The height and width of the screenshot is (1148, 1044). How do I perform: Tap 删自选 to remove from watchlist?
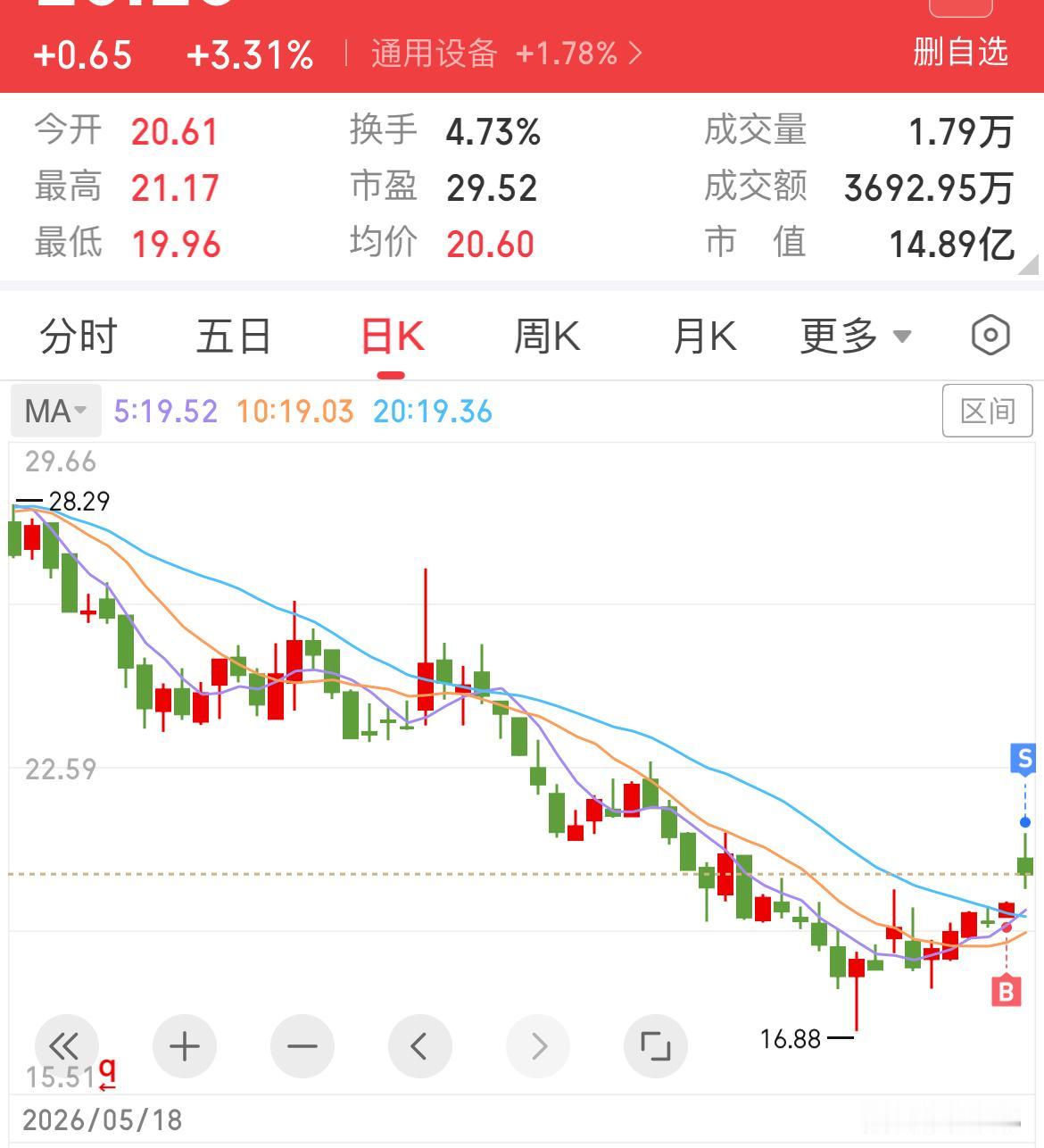(960, 52)
